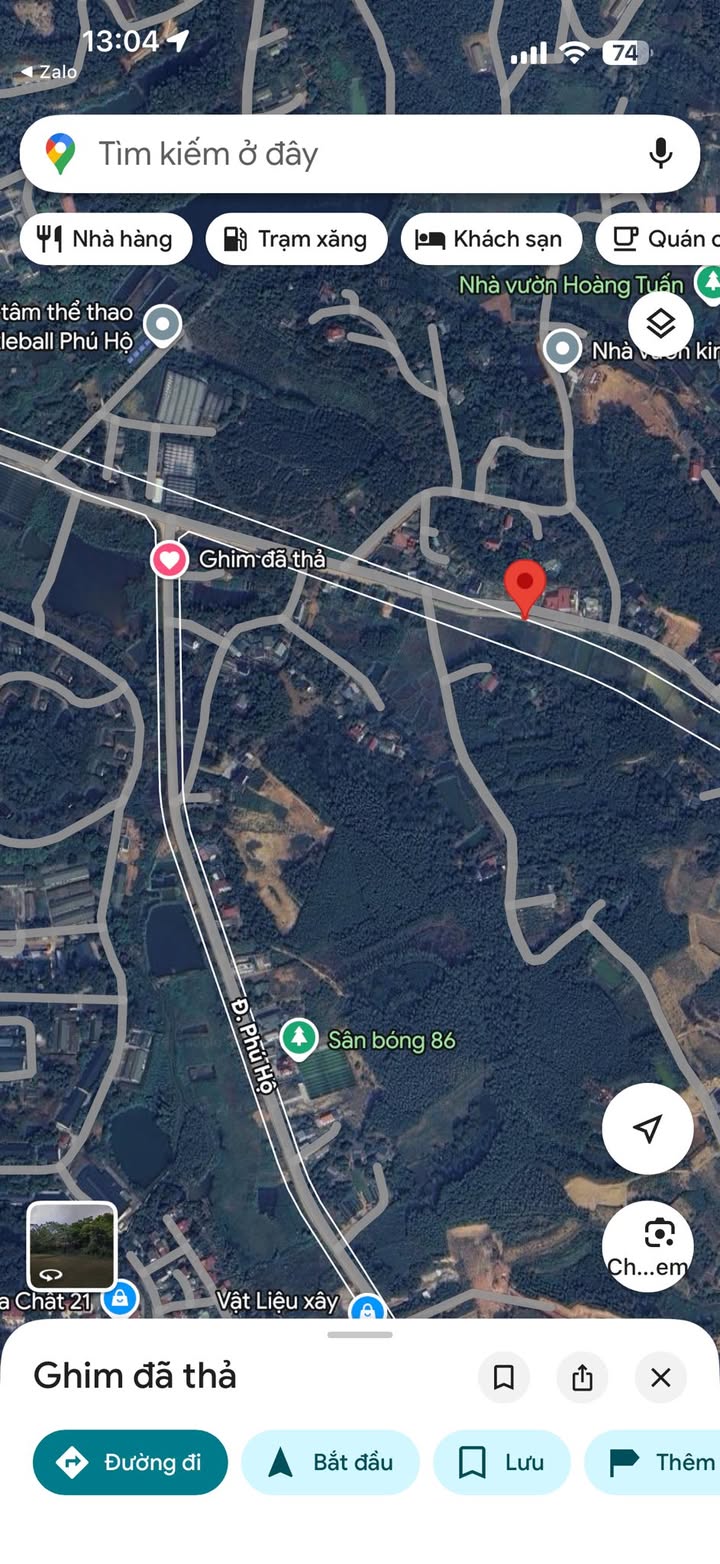The image size is (720, 1564).
Task: Return to Zalo via back link
Action: coord(48,72)
